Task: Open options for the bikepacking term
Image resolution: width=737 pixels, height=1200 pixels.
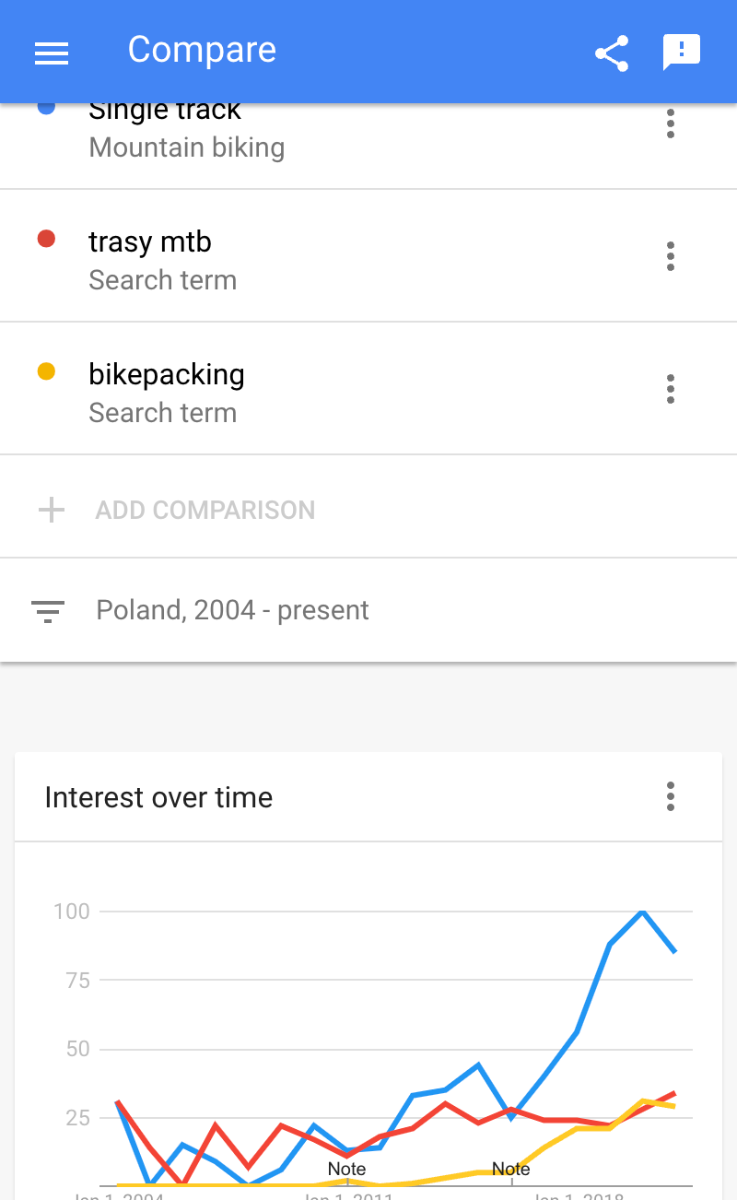Action: click(x=670, y=389)
